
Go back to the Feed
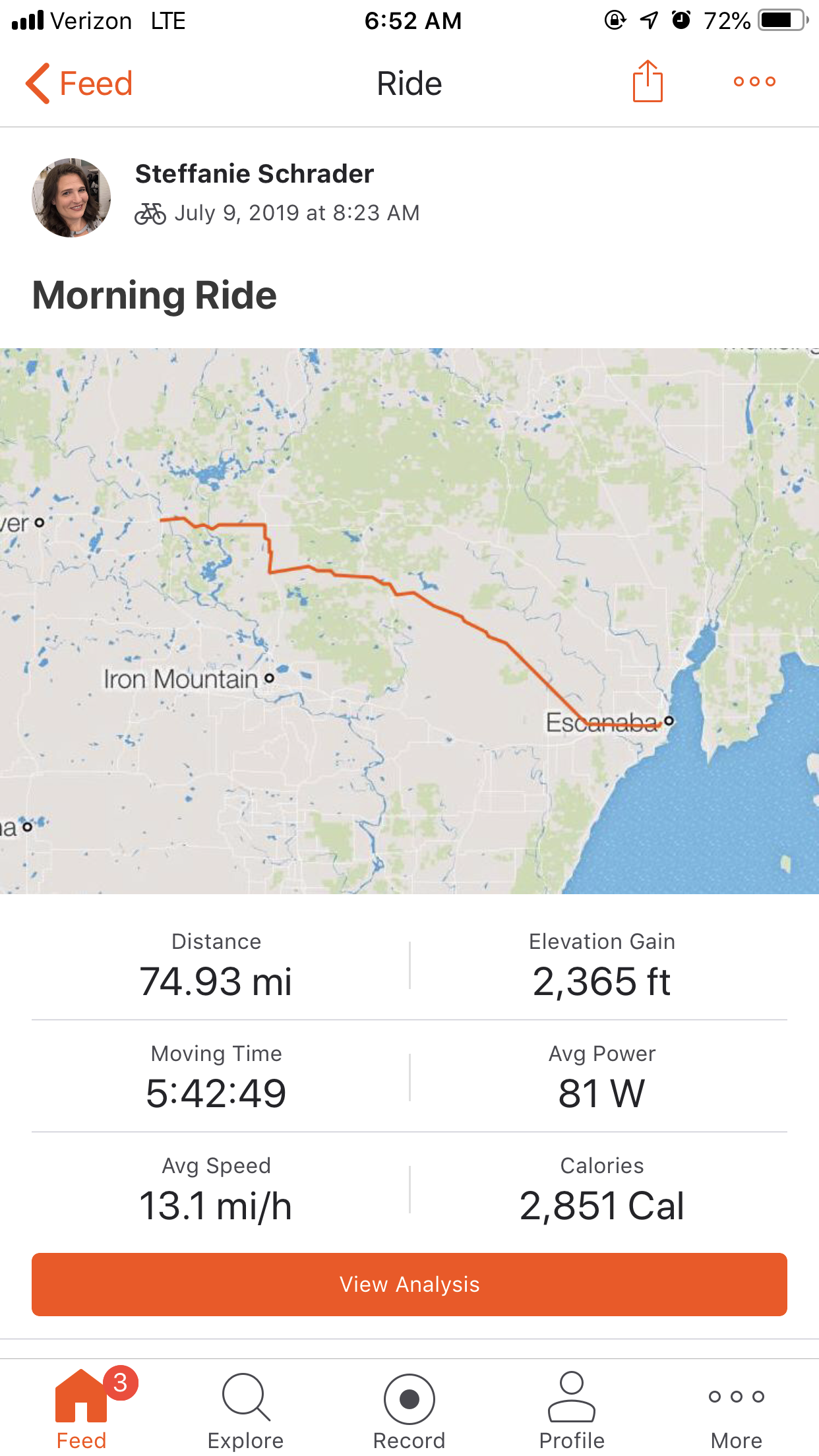(x=79, y=84)
